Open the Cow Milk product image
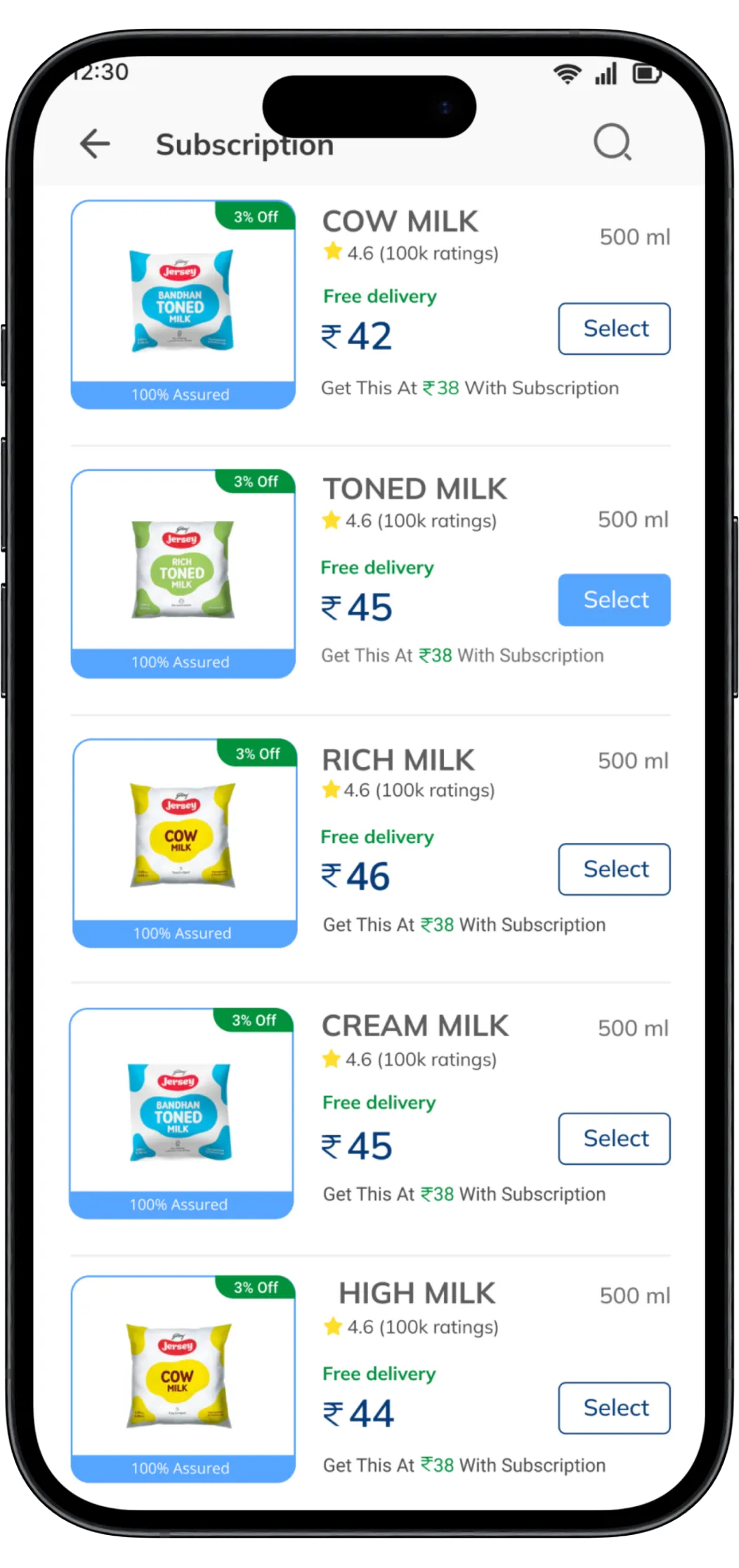Image resolution: width=739 pixels, height=1568 pixels. coord(183,301)
